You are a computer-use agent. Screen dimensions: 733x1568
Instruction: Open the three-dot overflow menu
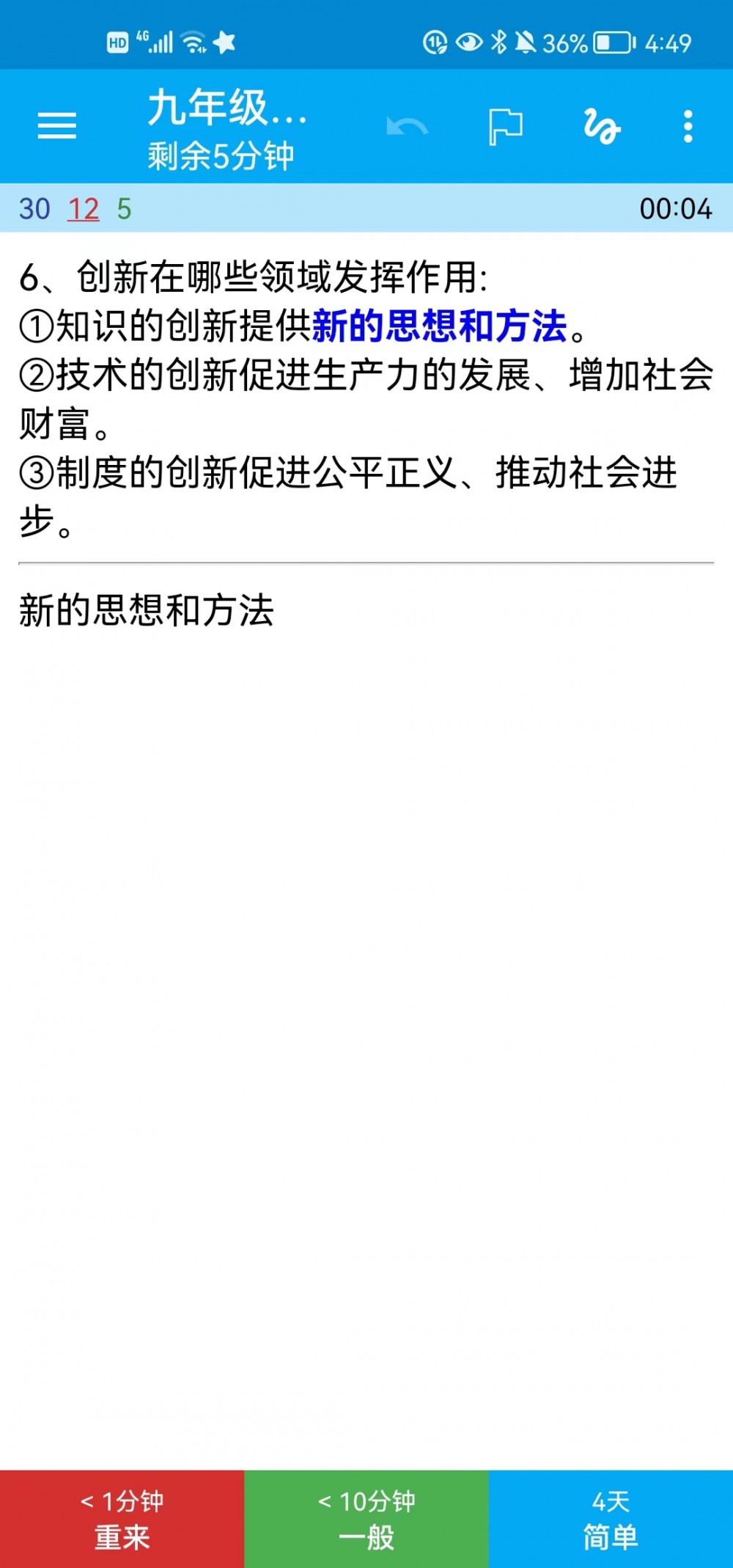pyautogui.click(x=688, y=126)
